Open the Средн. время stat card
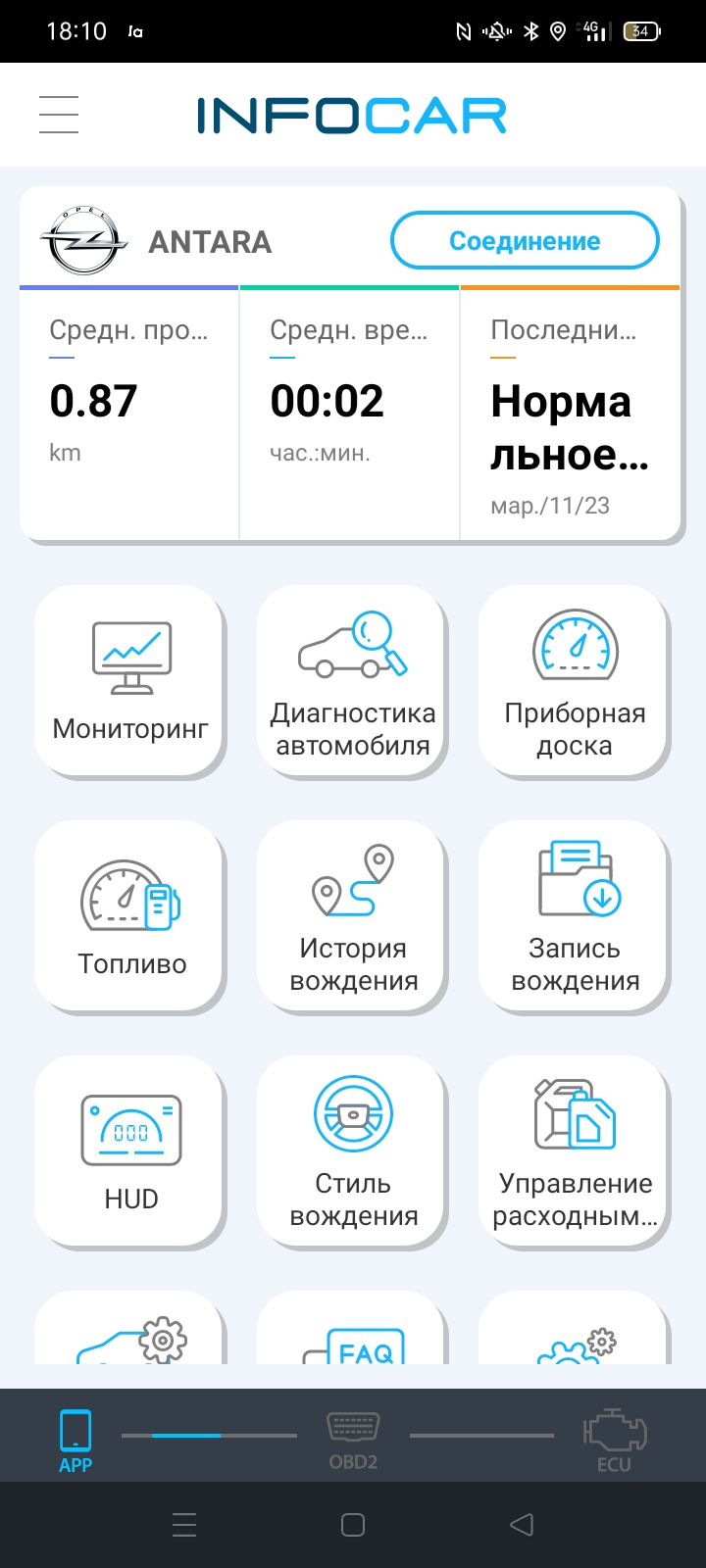This screenshot has width=706, height=1568. click(x=349, y=412)
